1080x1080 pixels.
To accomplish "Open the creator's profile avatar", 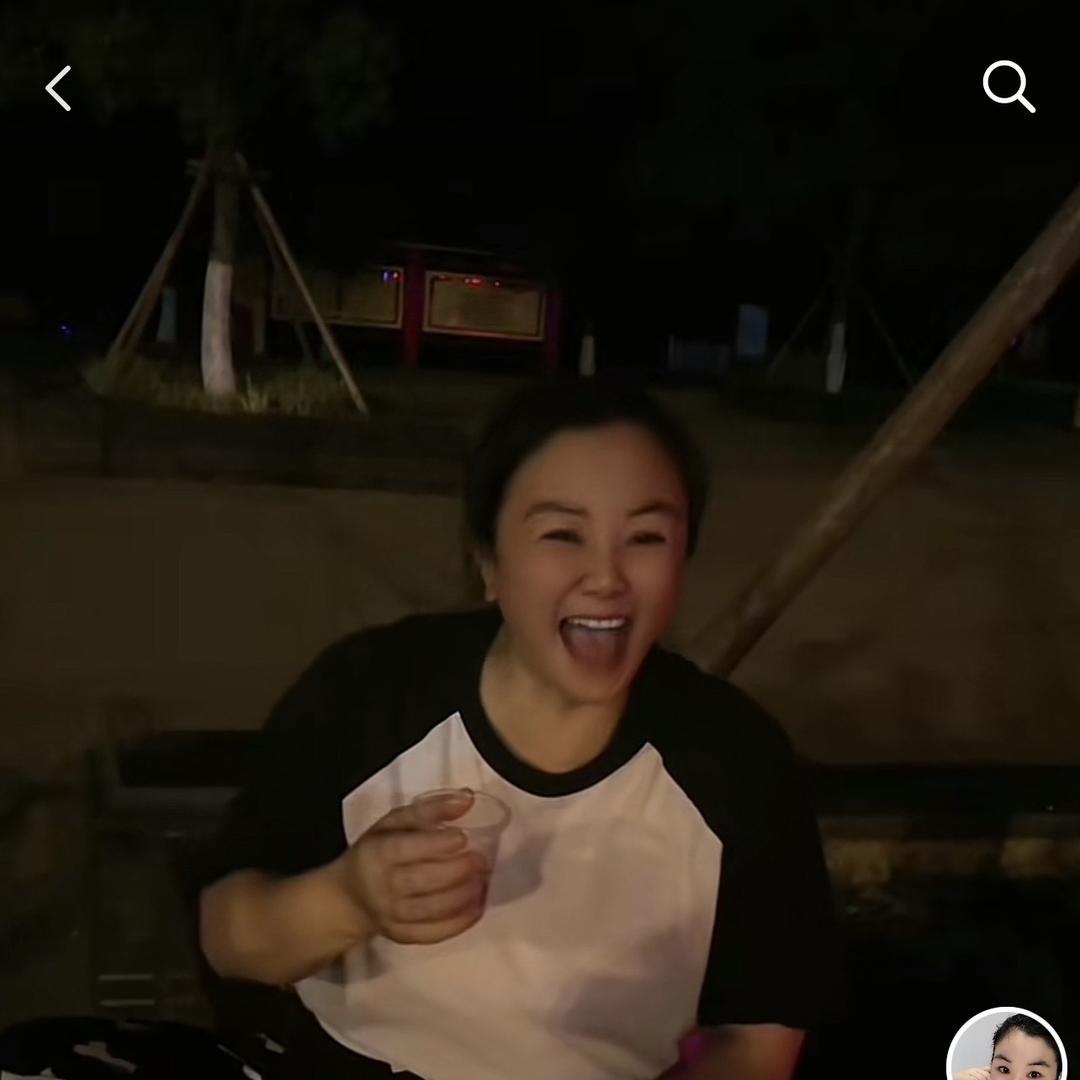I will [1007, 1046].
